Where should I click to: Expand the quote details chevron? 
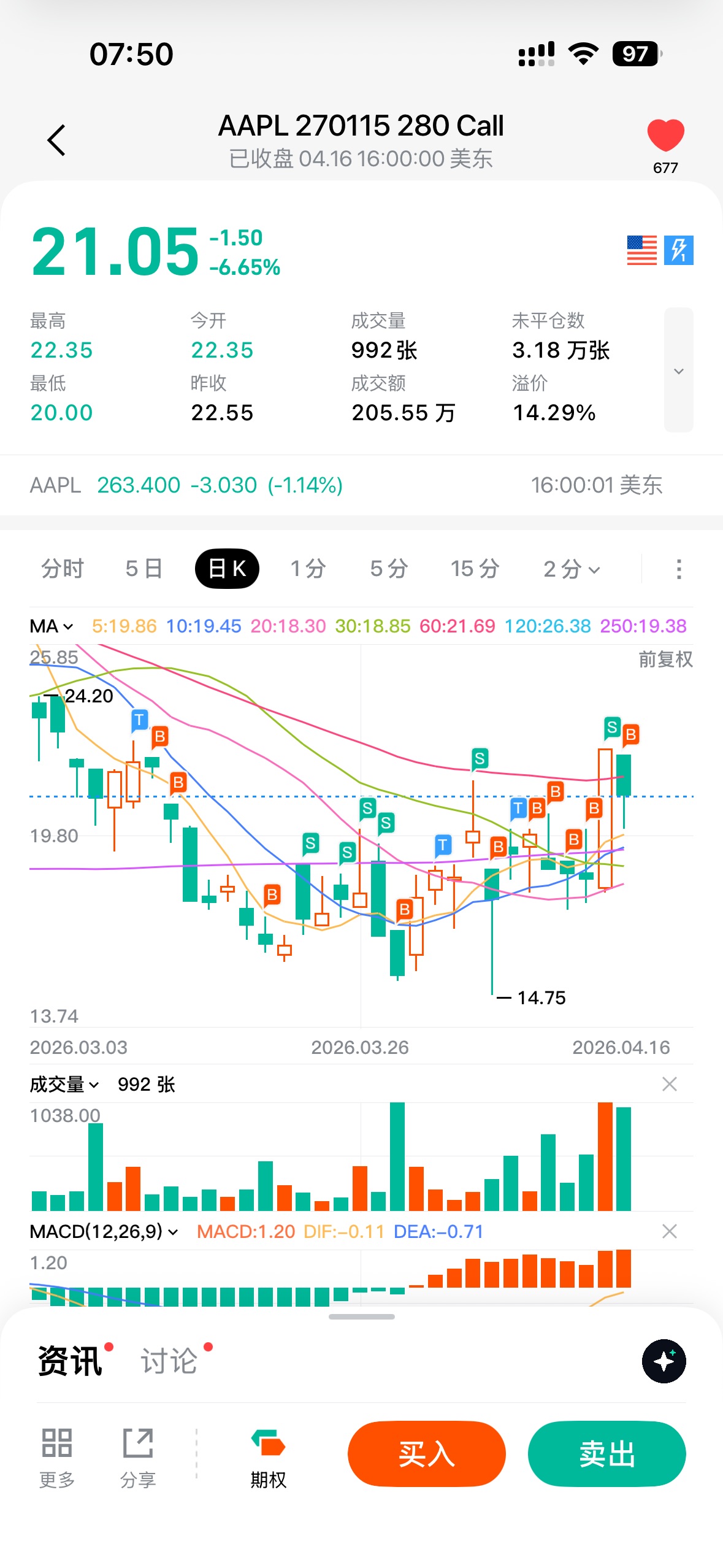[678, 371]
